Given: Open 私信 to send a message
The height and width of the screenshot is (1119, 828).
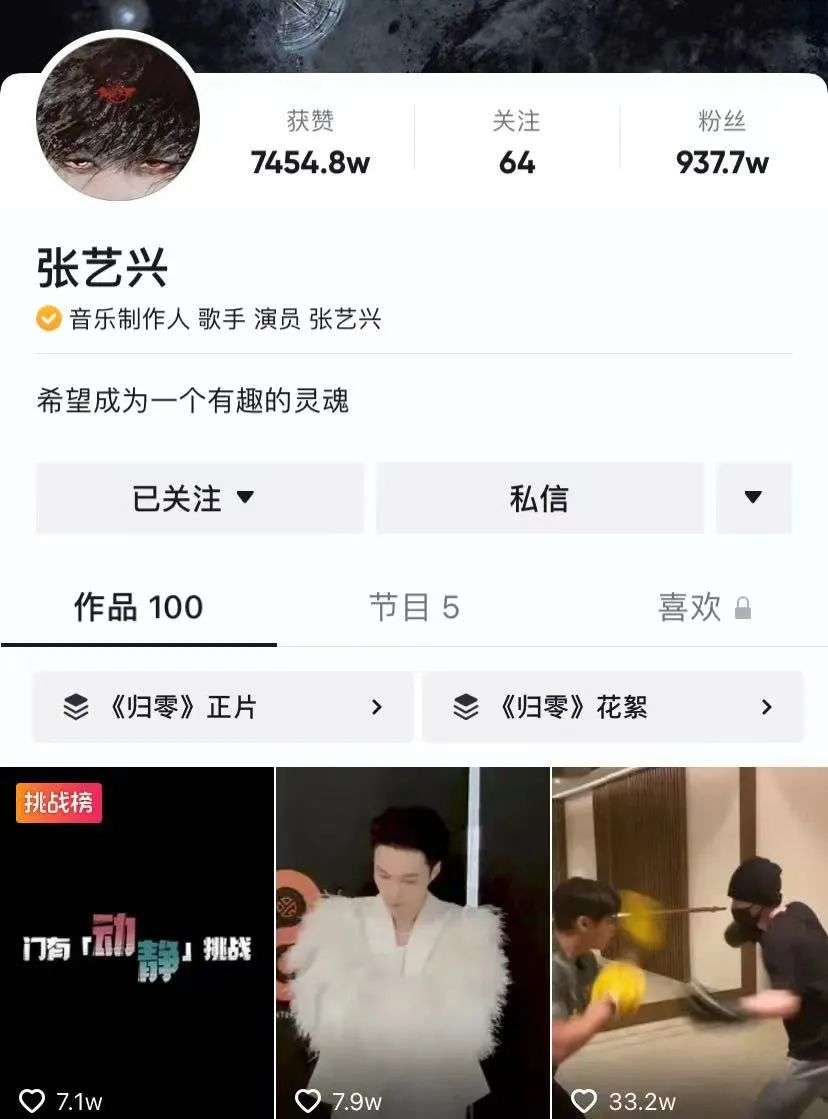Looking at the screenshot, I should (539, 498).
